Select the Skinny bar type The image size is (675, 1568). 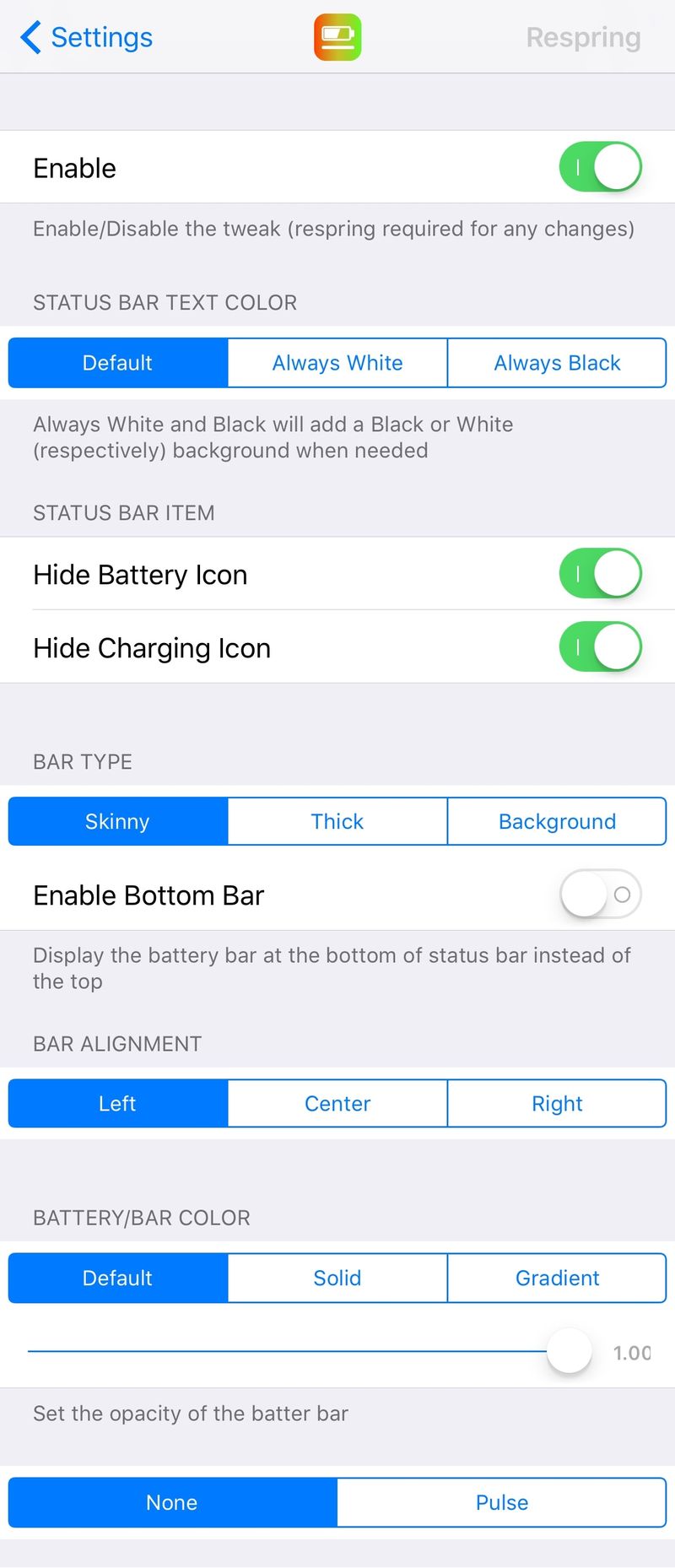tap(118, 821)
